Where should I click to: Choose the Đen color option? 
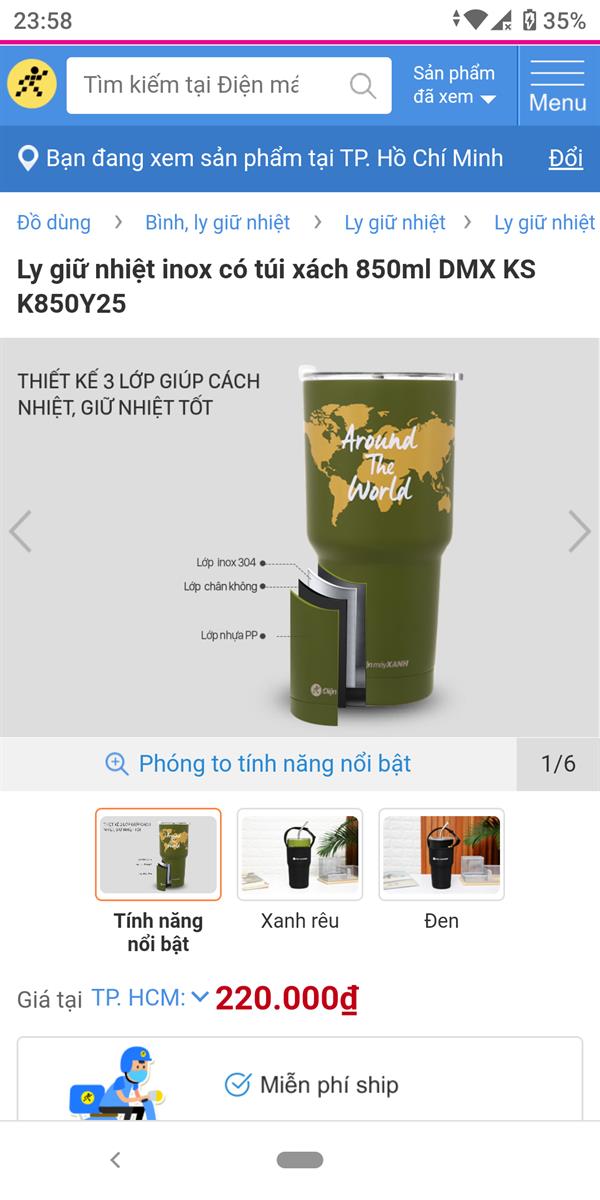pyautogui.click(x=441, y=855)
